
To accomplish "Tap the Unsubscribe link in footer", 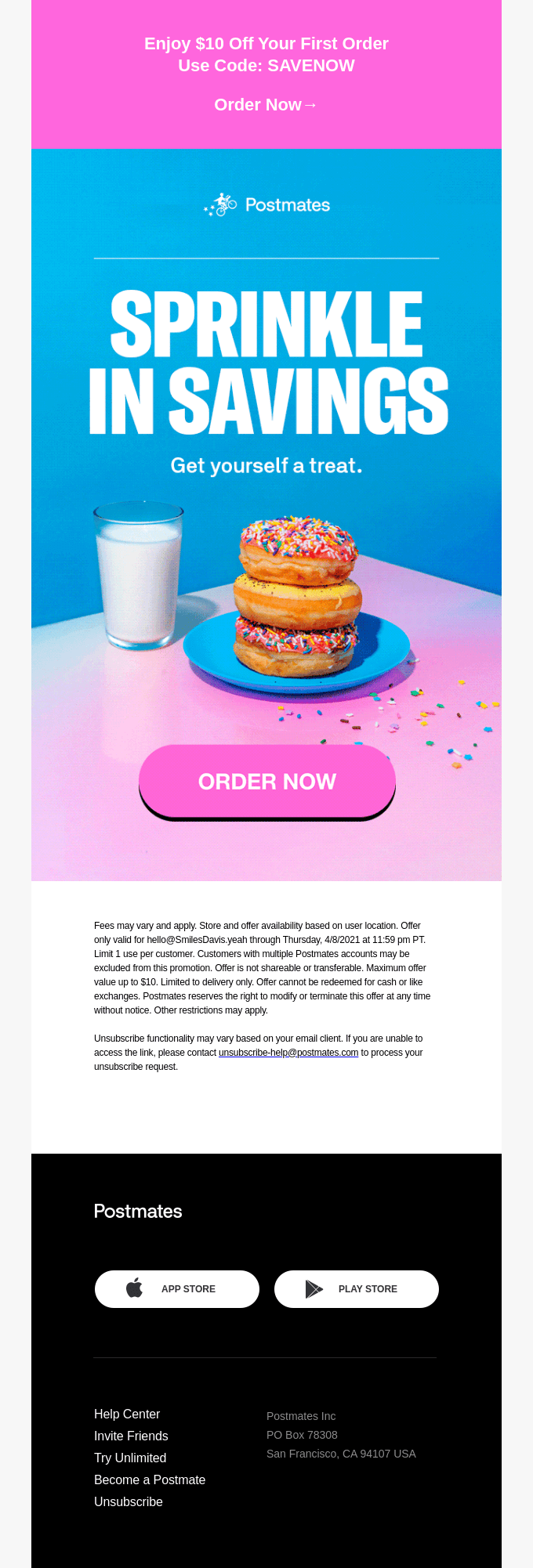I will (129, 1501).
